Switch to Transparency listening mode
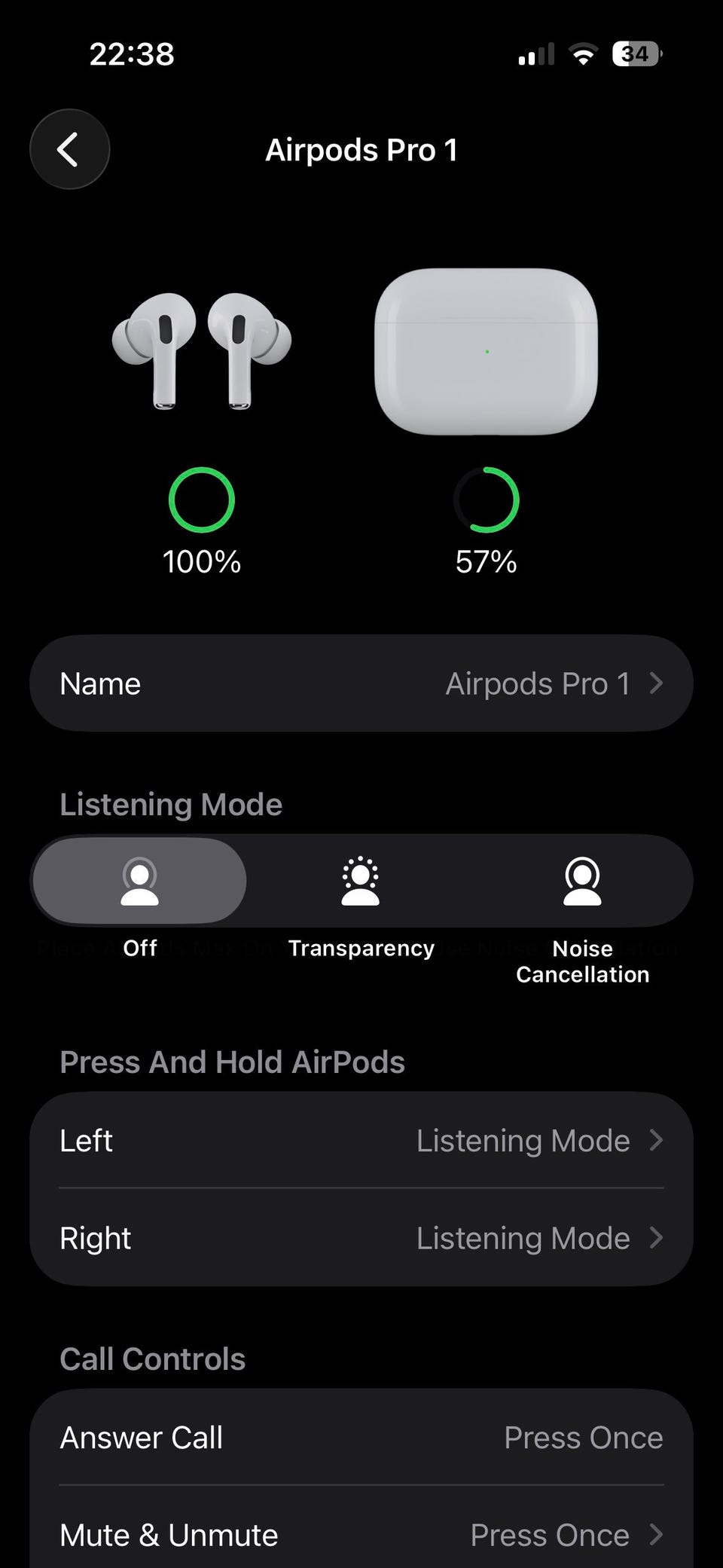The image size is (723, 1568). pos(361,881)
